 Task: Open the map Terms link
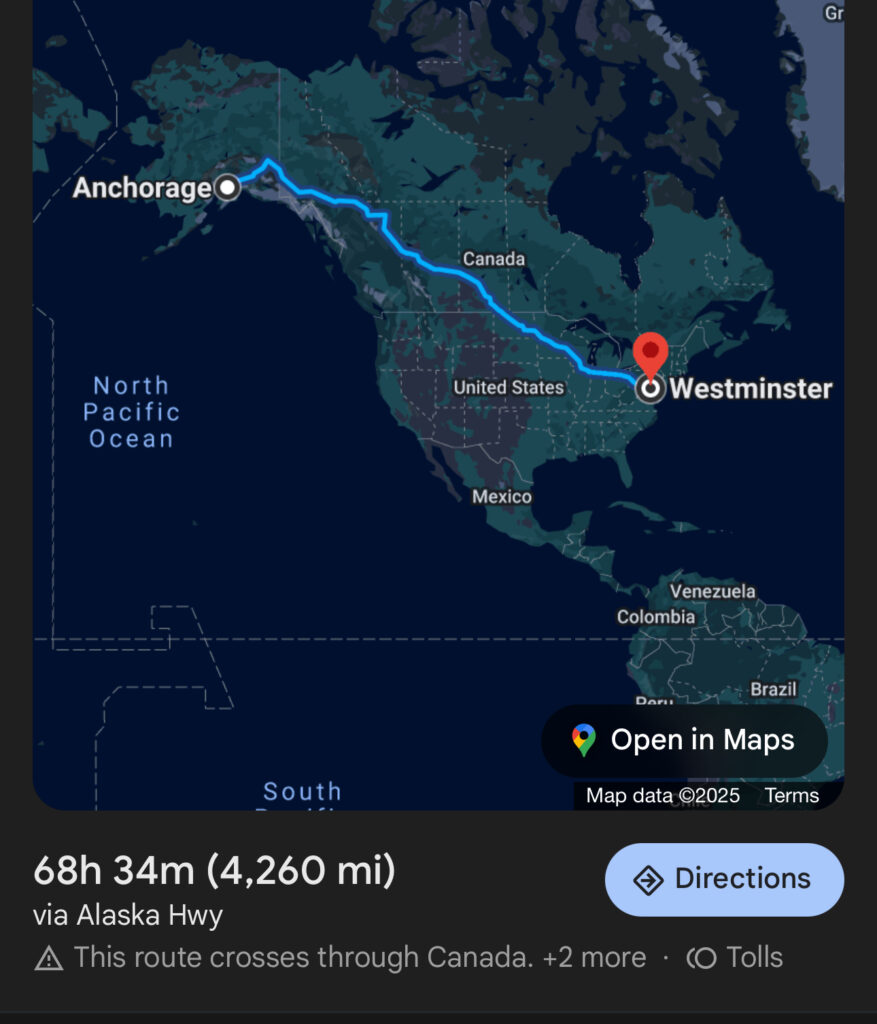point(791,796)
